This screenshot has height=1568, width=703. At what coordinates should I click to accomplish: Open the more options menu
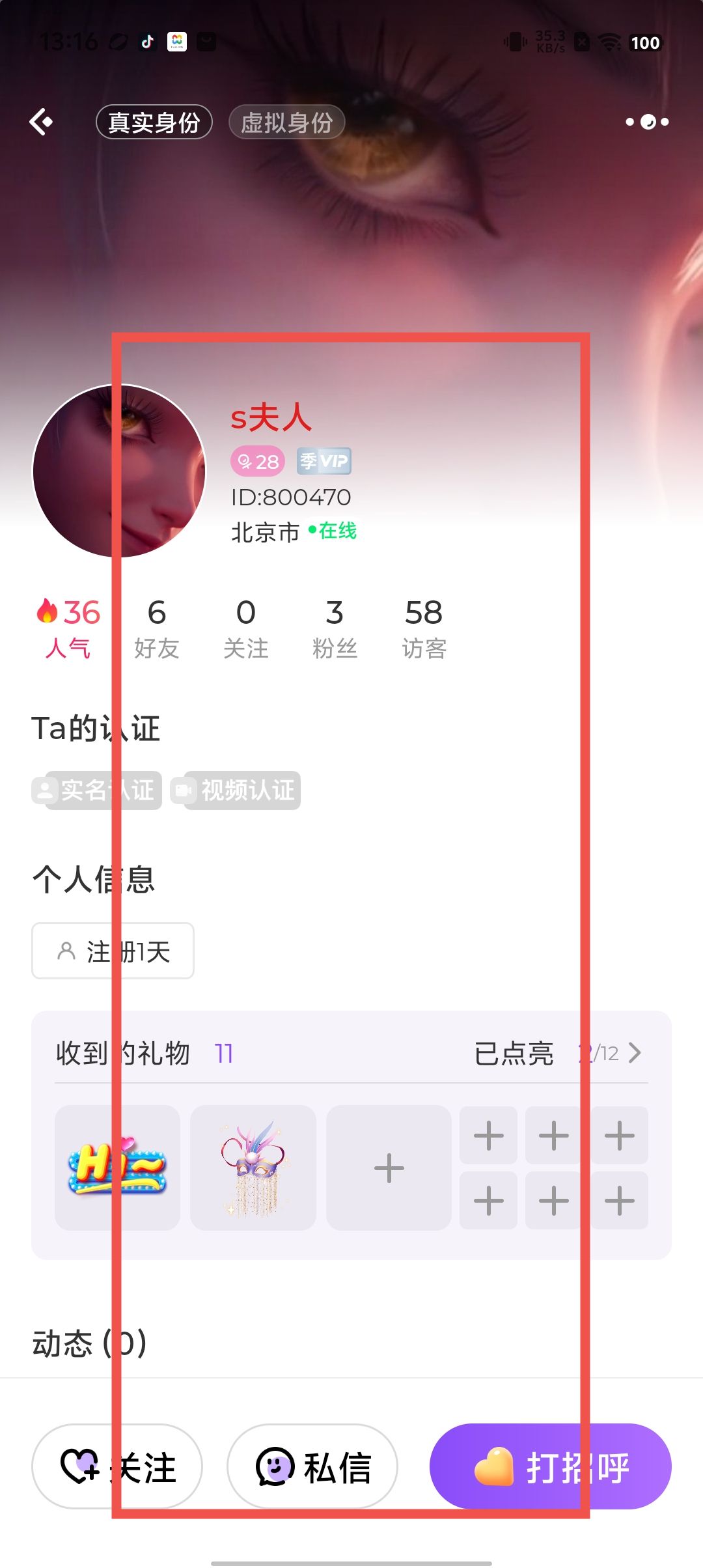(x=647, y=122)
